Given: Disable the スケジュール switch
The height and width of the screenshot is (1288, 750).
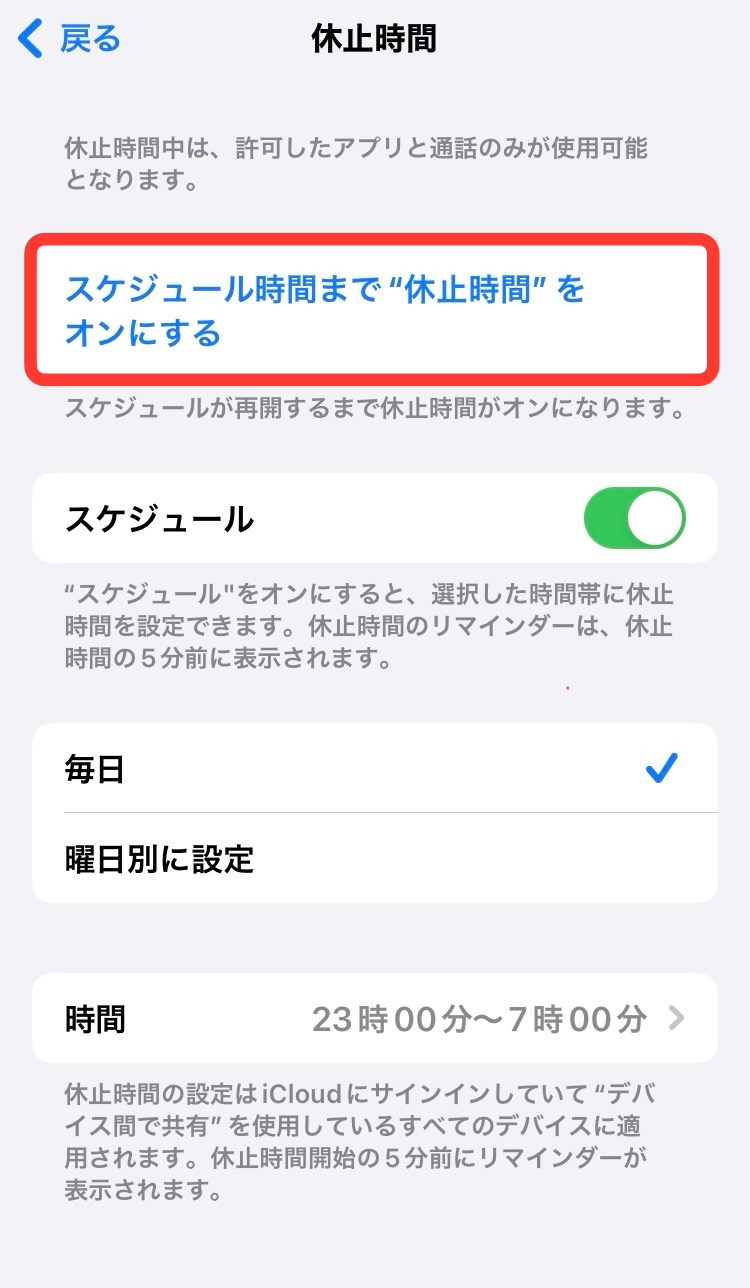Looking at the screenshot, I should click(634, 518).
